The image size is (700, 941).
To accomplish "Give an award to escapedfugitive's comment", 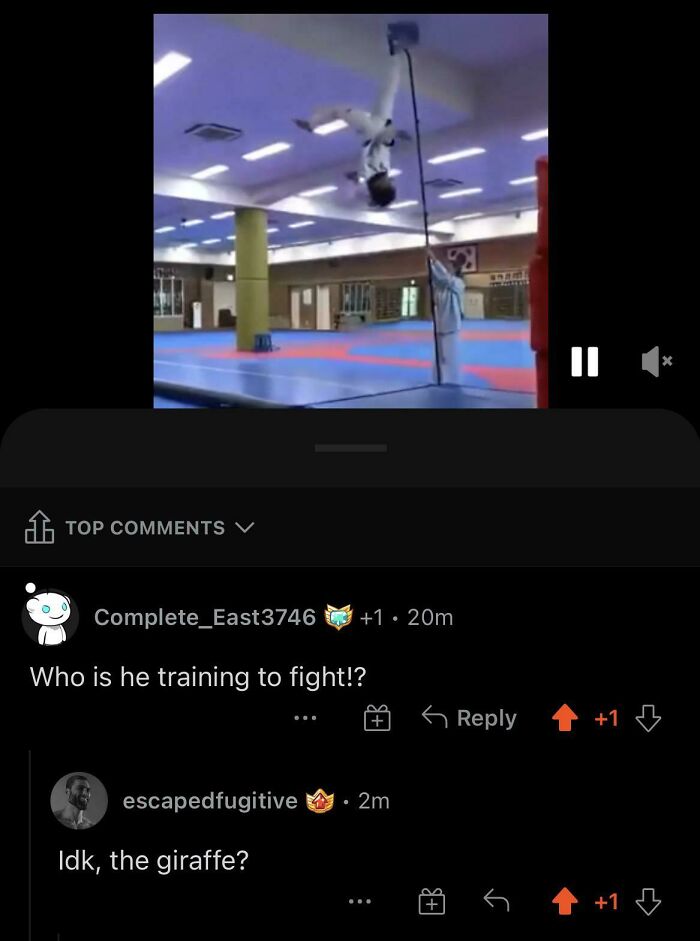I will click(x=431, y=902).
